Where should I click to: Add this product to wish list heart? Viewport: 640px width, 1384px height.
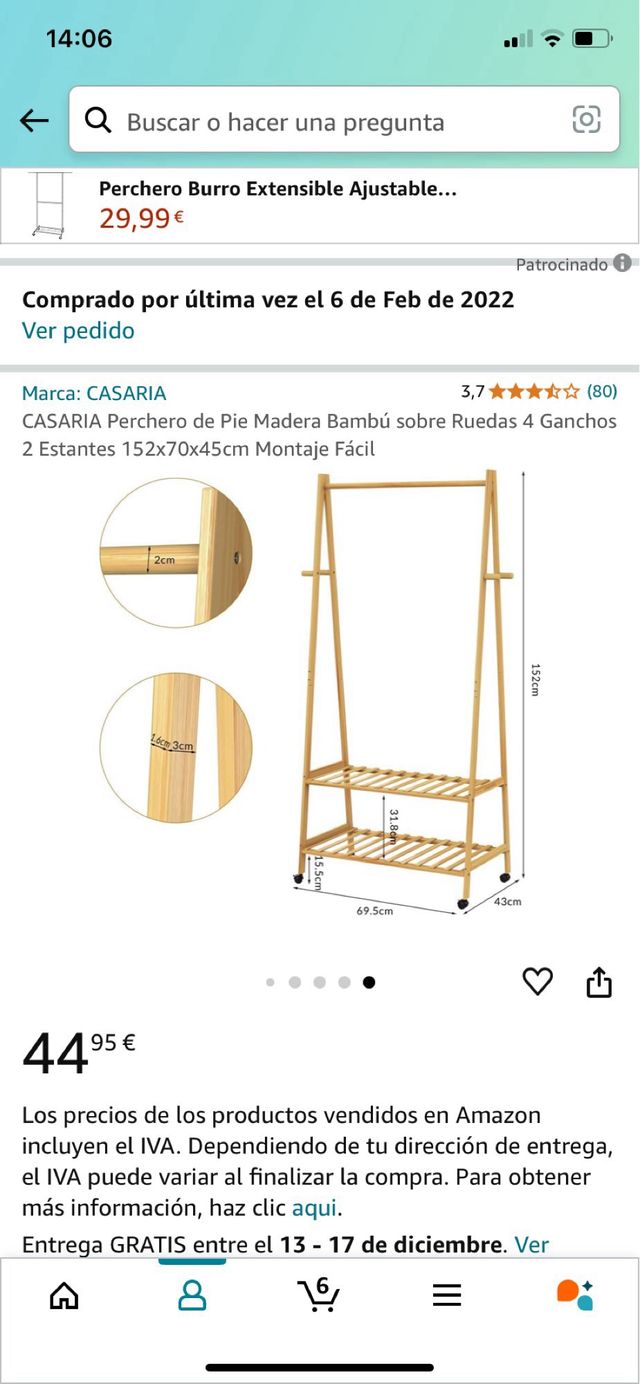click(x=538, y=982)
